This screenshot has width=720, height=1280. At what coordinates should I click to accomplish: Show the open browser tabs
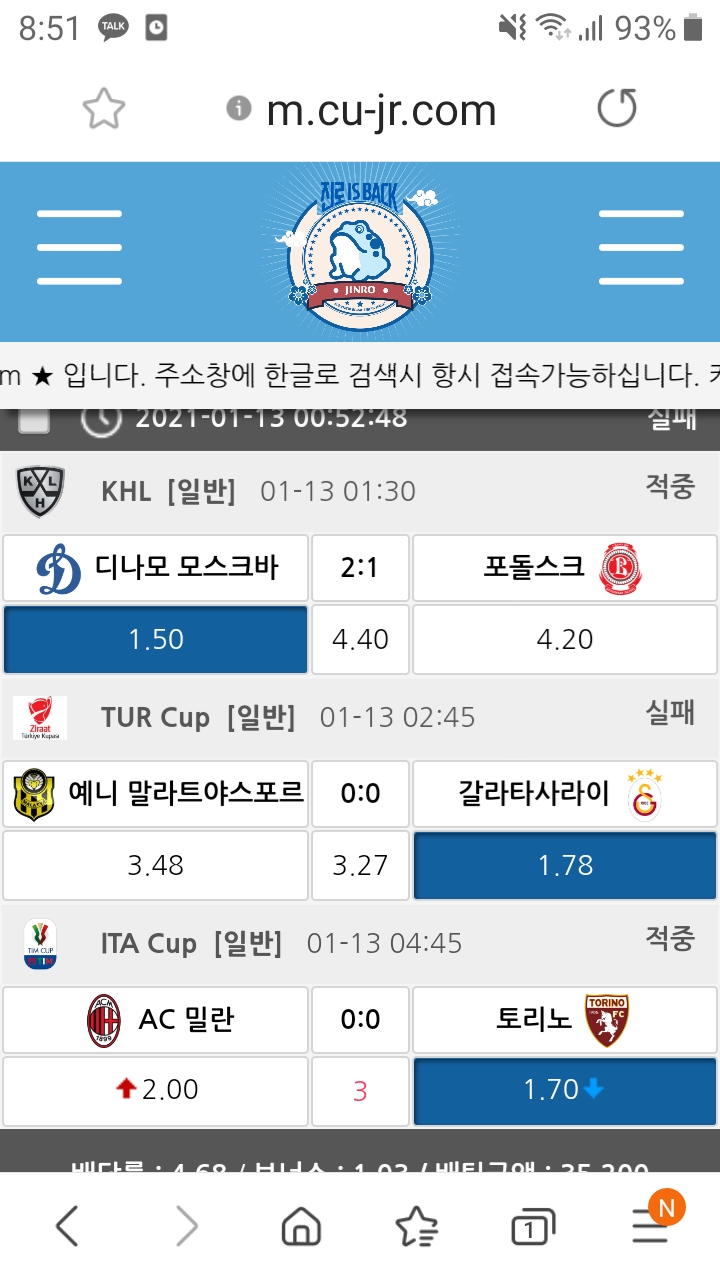pyautogui.click(x=533, y=1228)
